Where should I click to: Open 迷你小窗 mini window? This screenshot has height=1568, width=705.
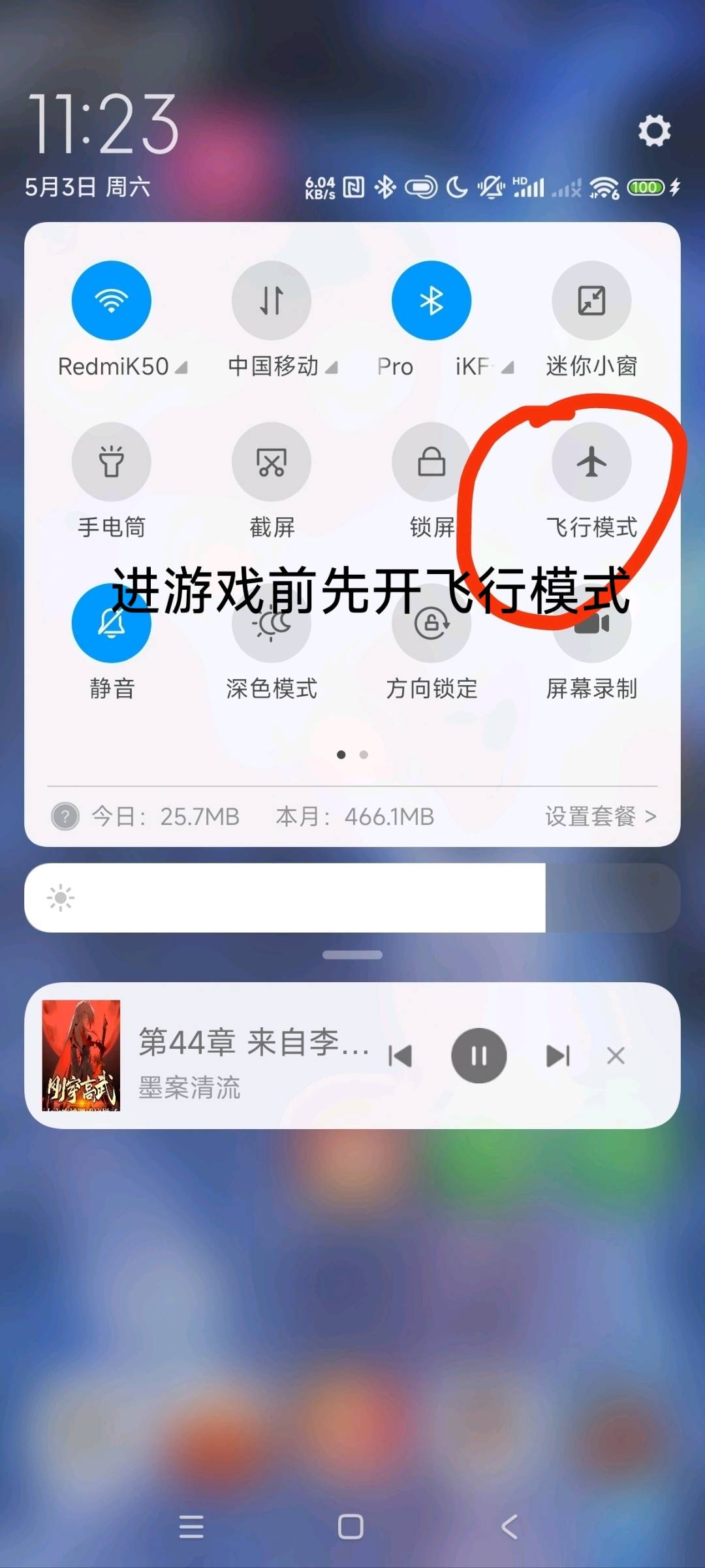591,300
